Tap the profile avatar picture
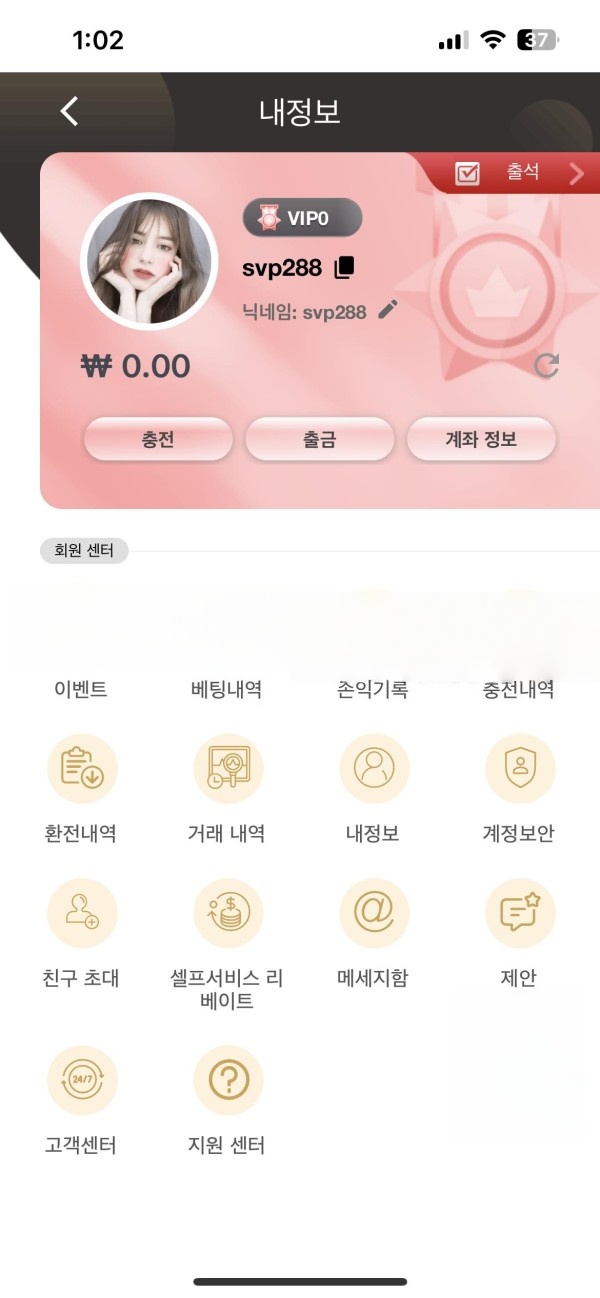This screenshot has height=1298, width=600. (148, 261)
